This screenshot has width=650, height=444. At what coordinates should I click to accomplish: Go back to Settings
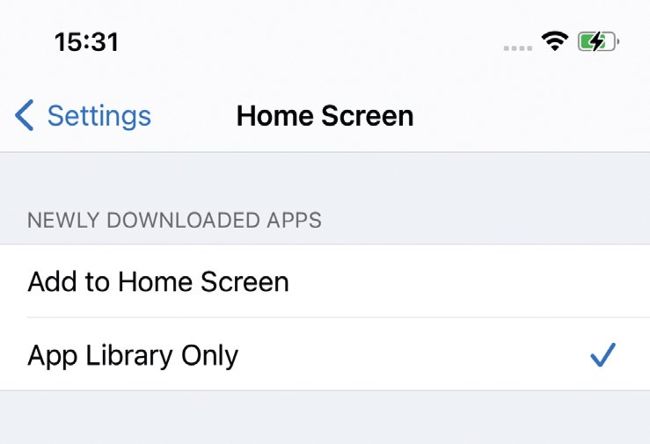[x=84, y=116]
